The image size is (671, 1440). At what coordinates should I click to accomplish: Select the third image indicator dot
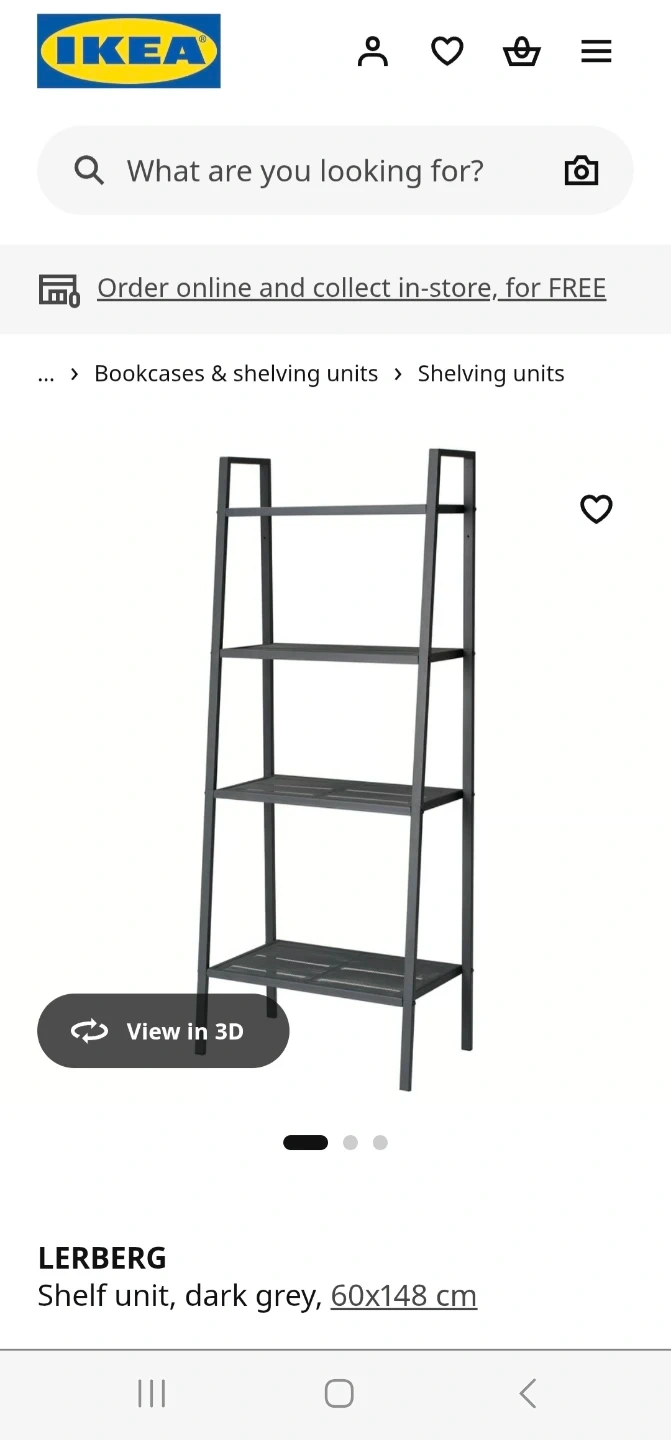[x=380, y=1143]
